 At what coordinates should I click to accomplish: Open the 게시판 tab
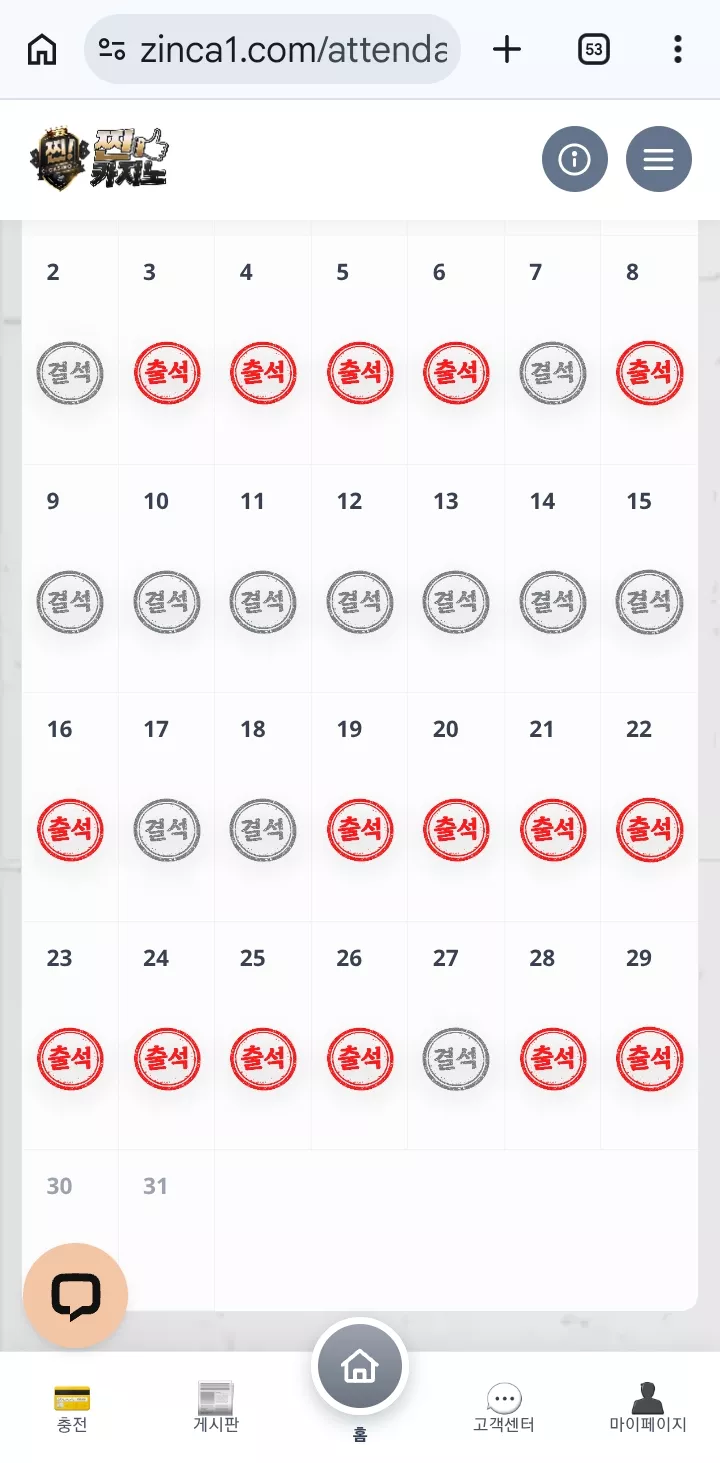216,1409
